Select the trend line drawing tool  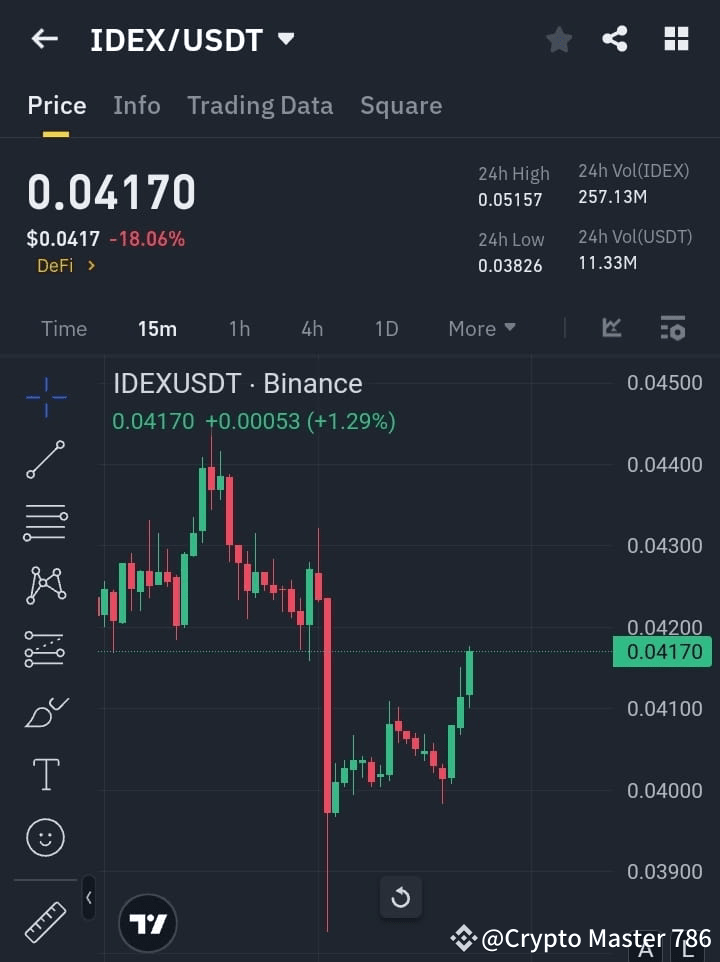tap(44, 460)
